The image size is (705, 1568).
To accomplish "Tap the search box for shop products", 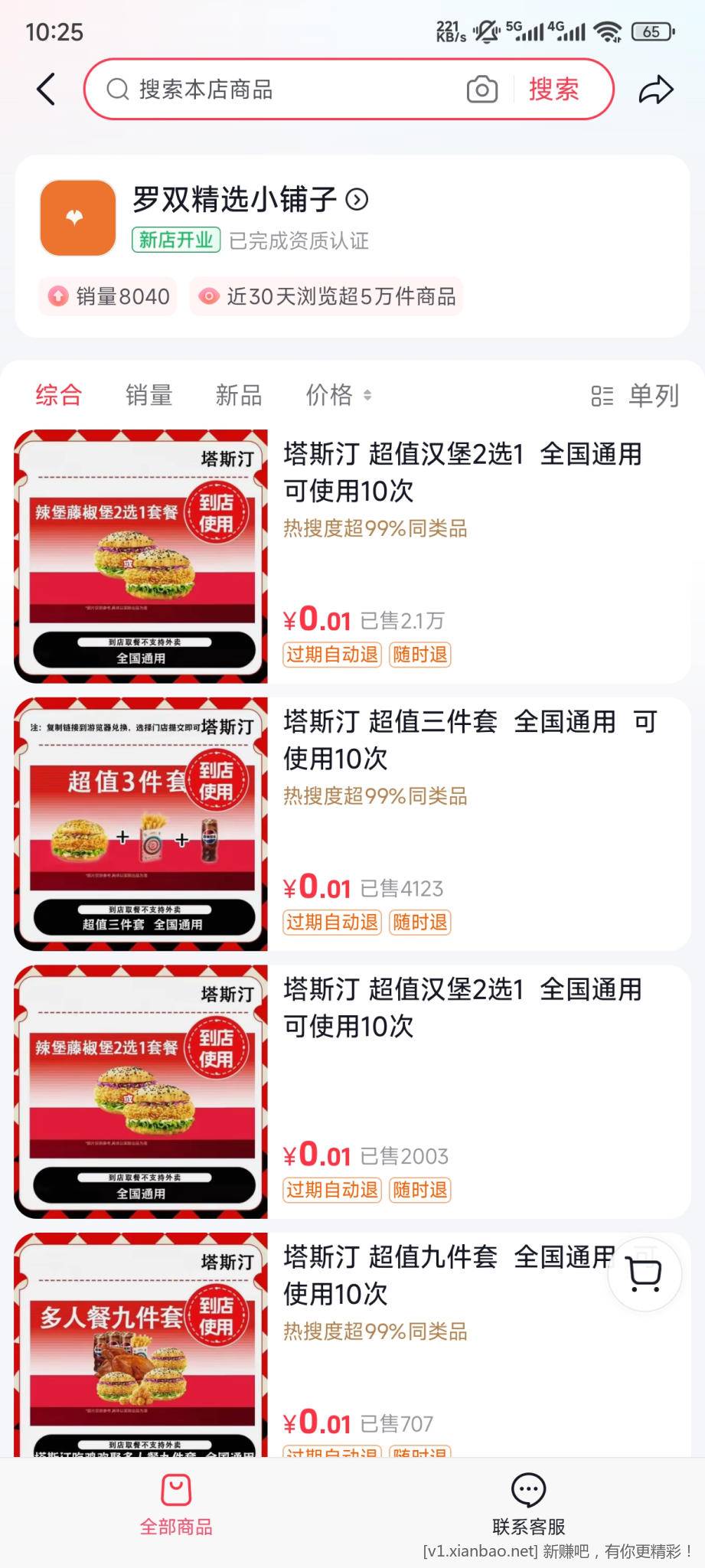I will 283,90.
